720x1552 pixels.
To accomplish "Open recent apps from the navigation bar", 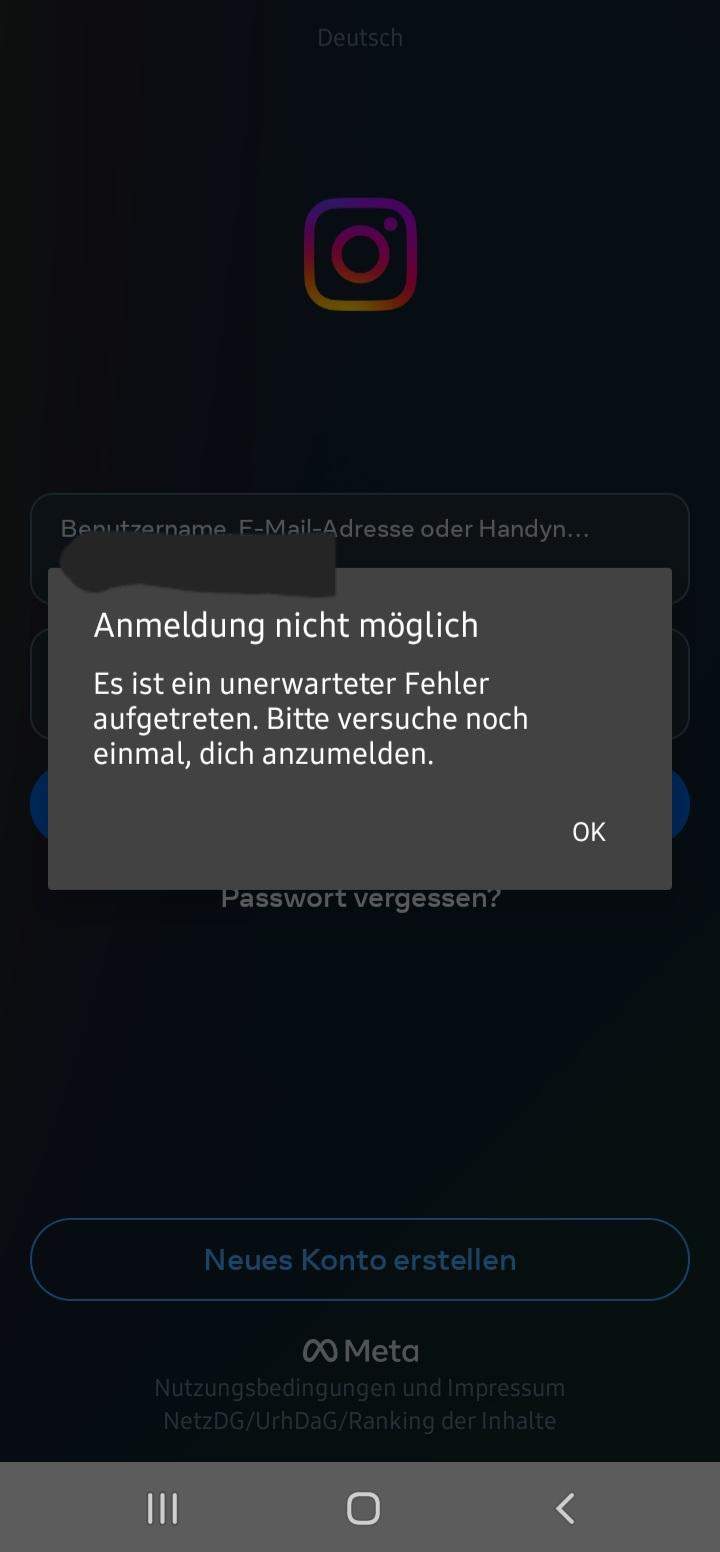I will tap(162, 1508).
